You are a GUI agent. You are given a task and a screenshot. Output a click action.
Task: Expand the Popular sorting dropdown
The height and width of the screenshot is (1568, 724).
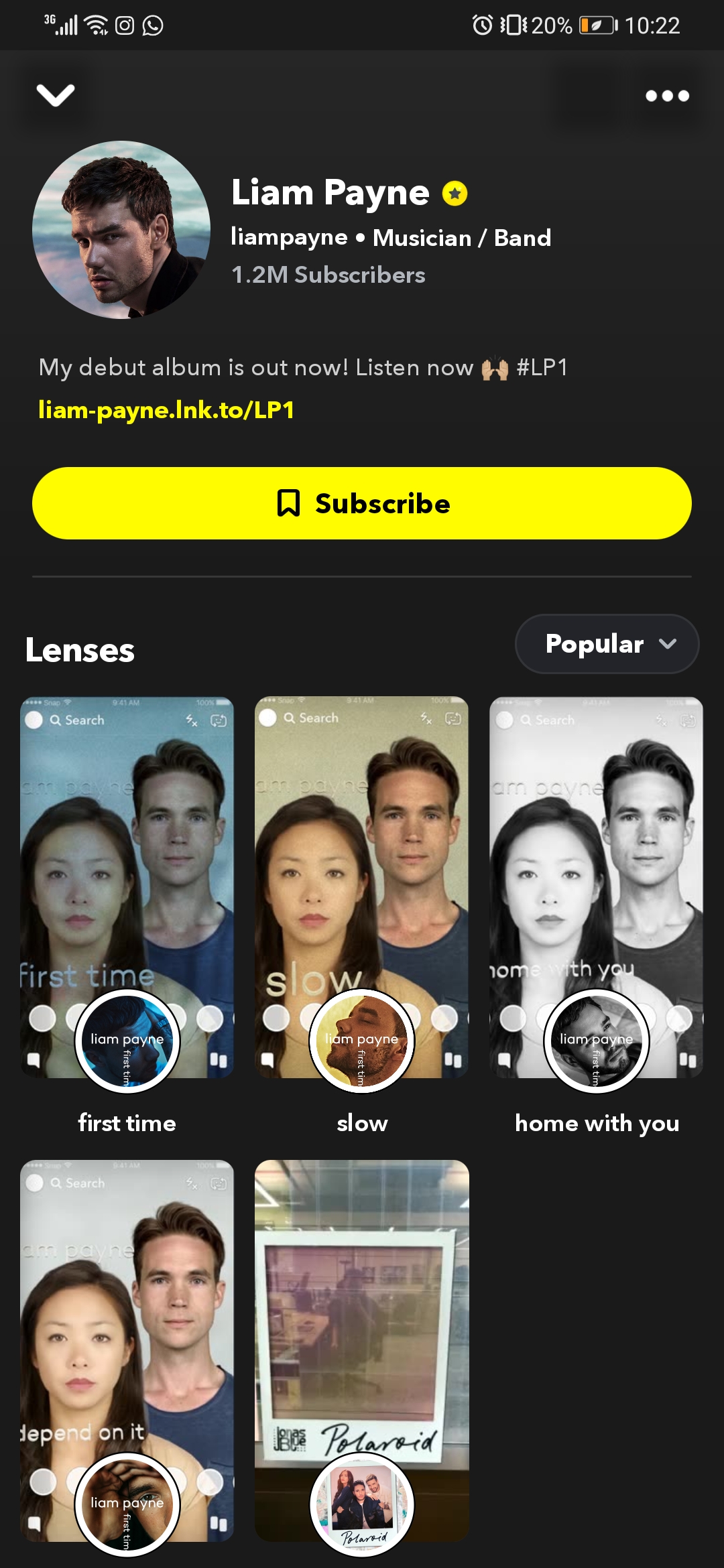(607, 644)
